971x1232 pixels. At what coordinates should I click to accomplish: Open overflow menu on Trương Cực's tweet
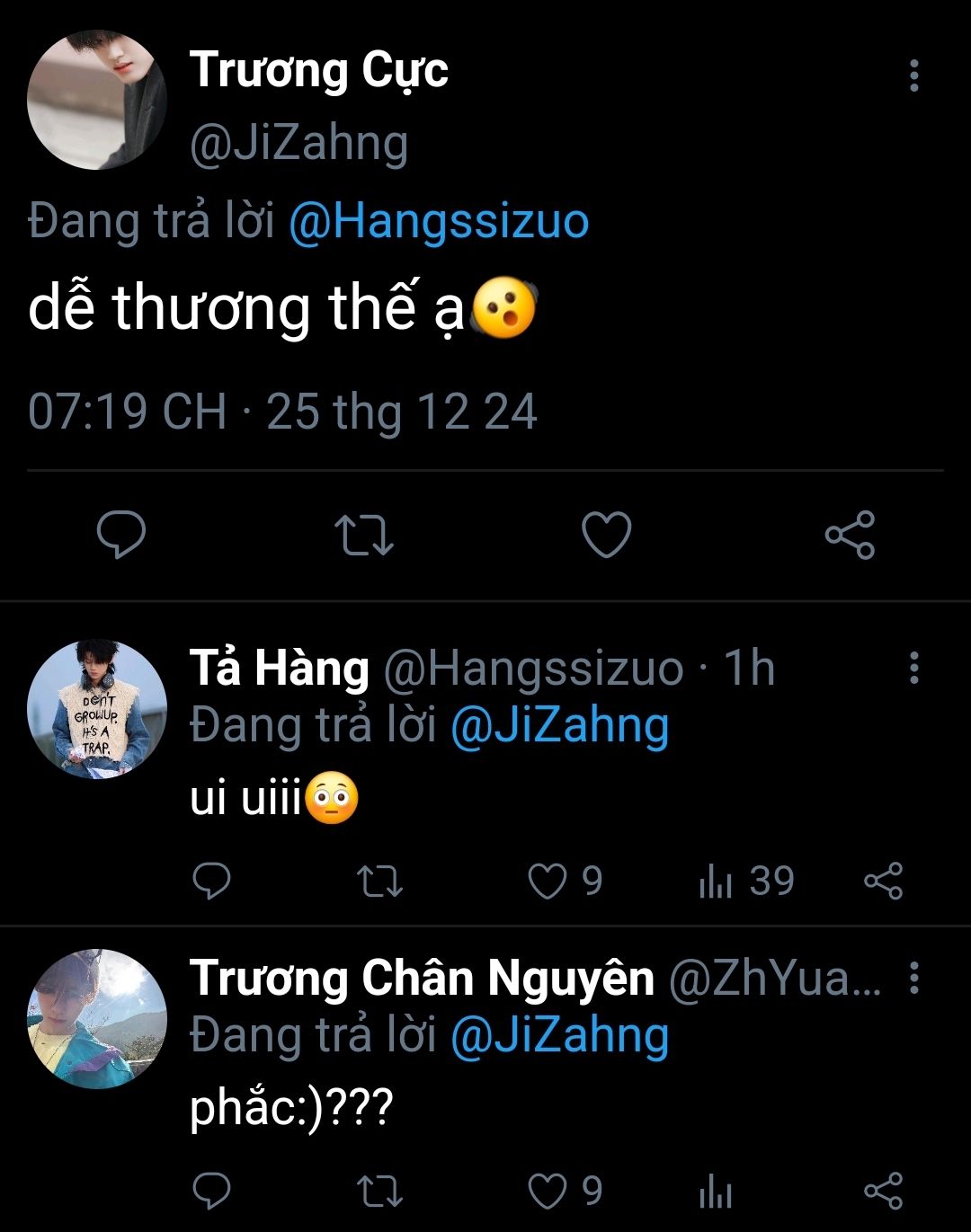tap(913, 76)
